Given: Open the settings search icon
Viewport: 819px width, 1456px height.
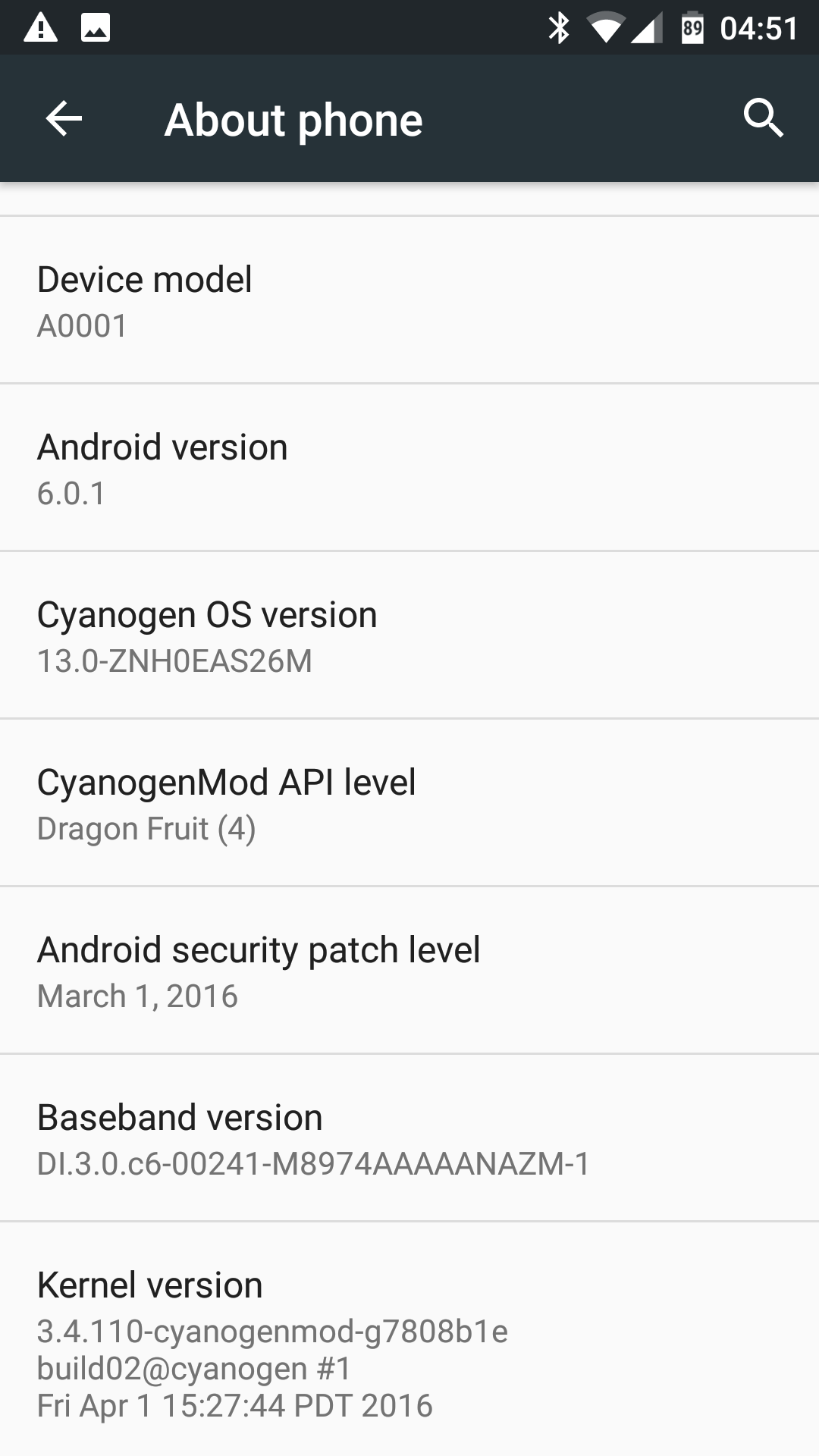Looking at the screenshot, I should coord(763,119).
